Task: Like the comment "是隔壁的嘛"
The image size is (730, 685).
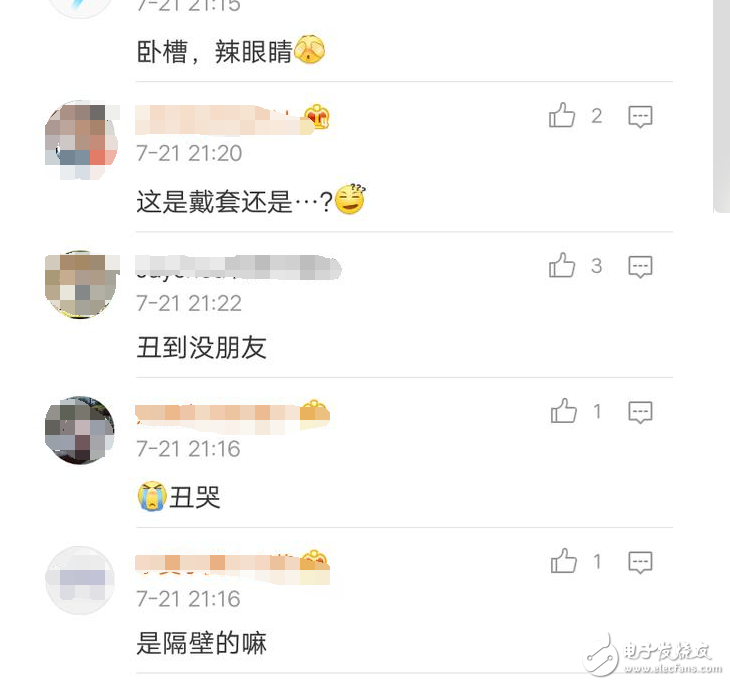Action: [563, 562]
